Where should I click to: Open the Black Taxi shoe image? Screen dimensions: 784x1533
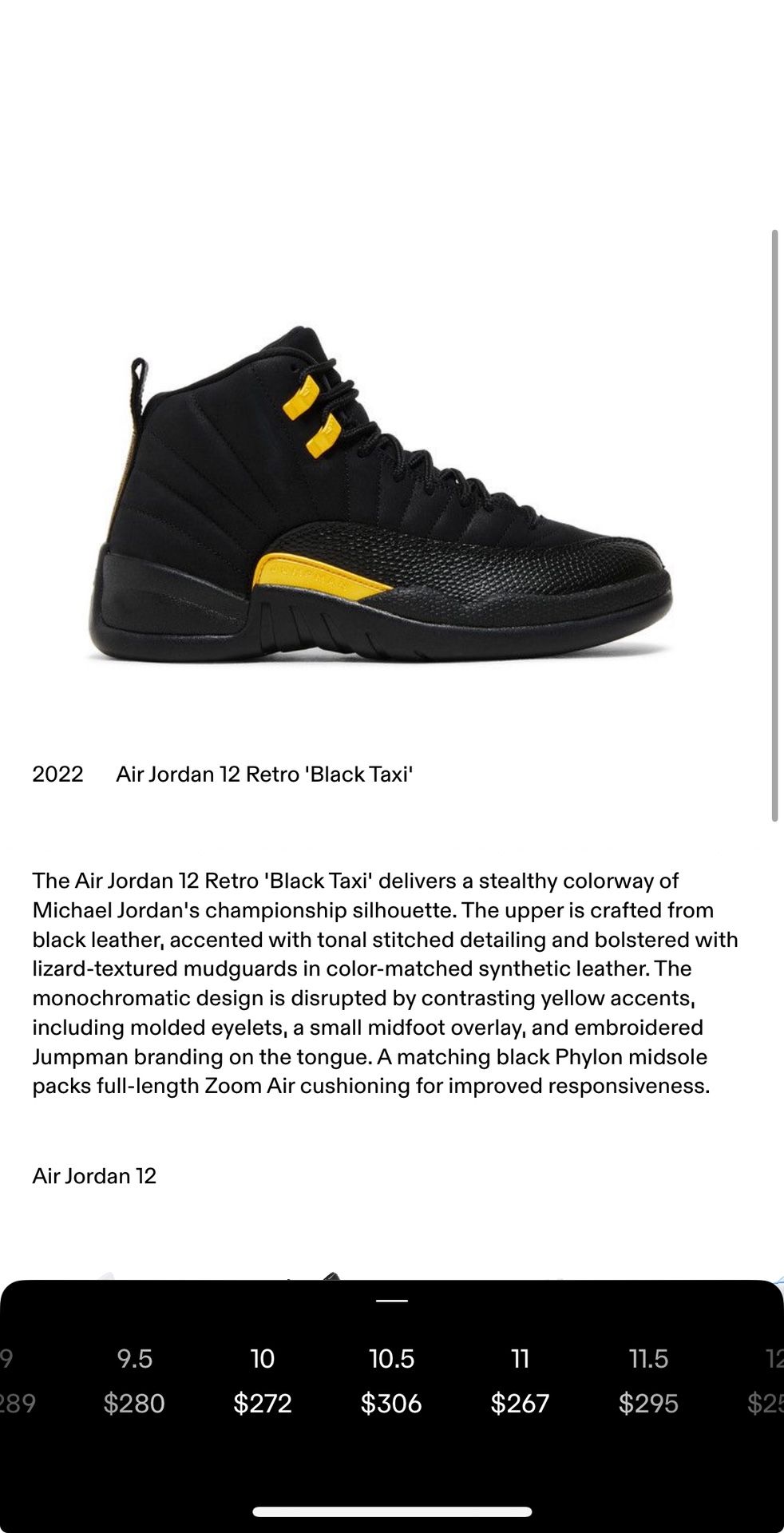point(380,493)
